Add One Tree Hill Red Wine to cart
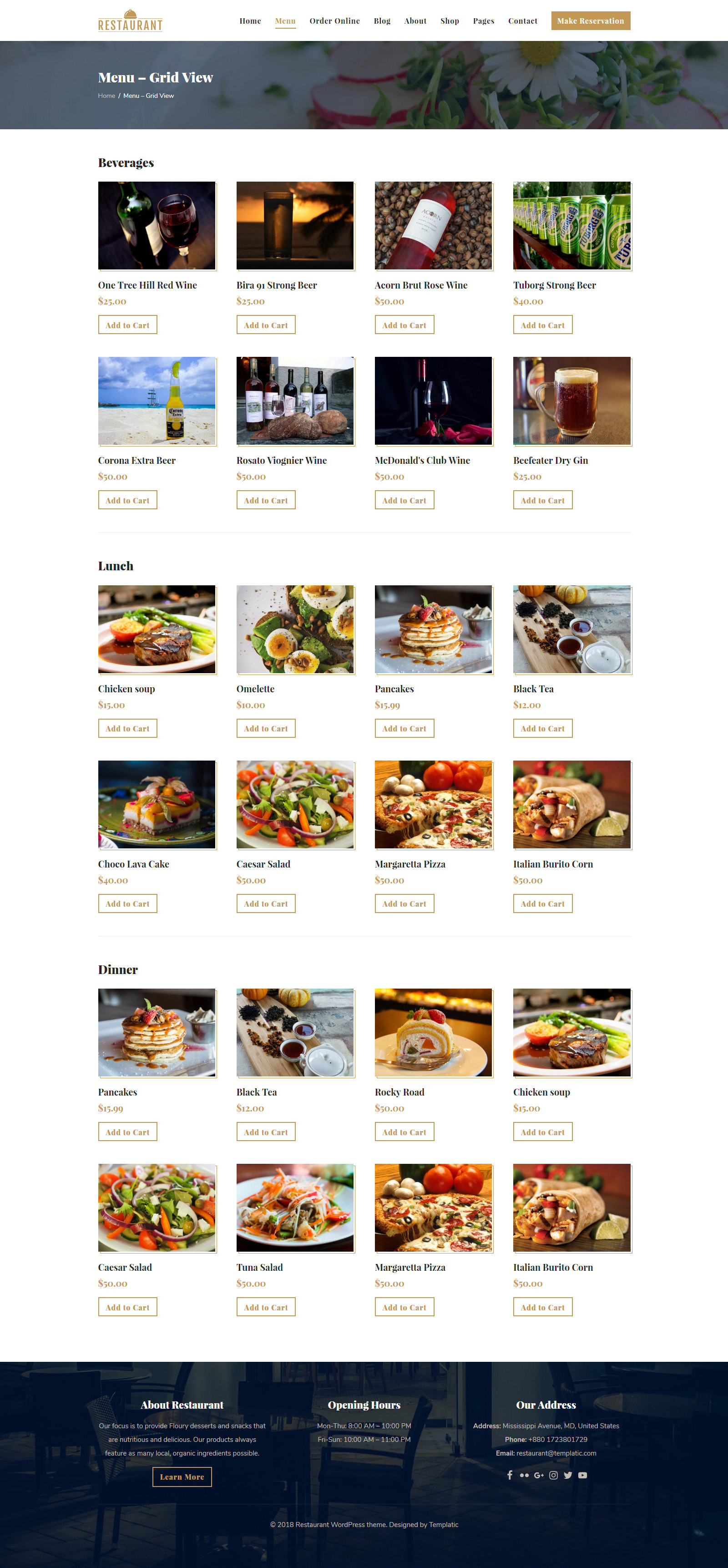Image resolution: width=728 pixels, height=1568 pixels. coord(128,325)
